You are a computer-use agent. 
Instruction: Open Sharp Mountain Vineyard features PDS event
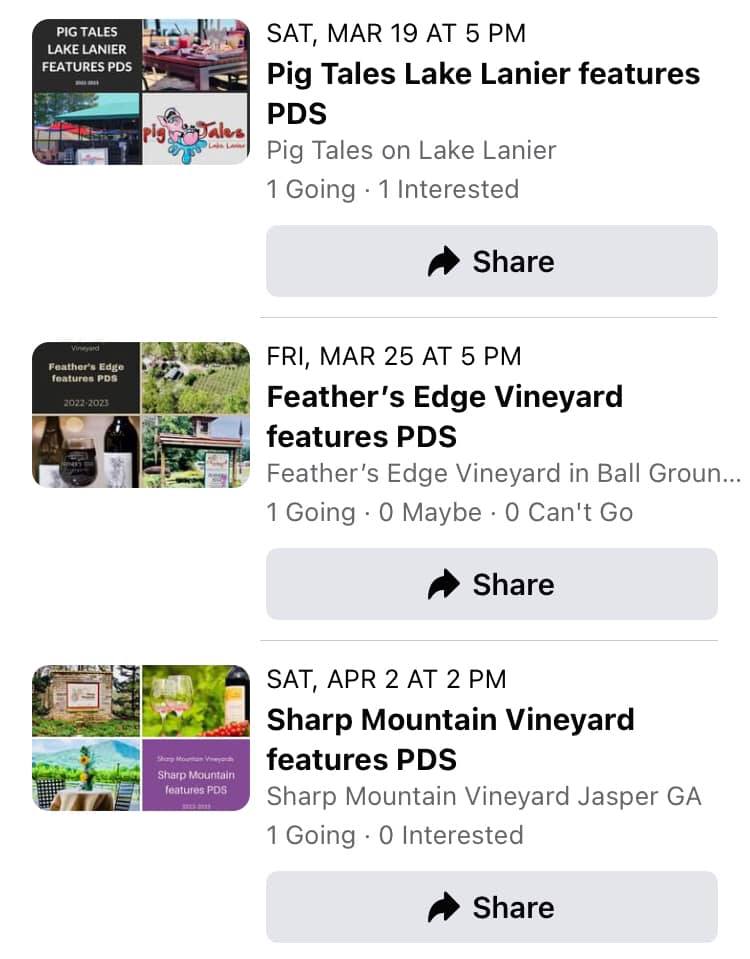(450, 739)
